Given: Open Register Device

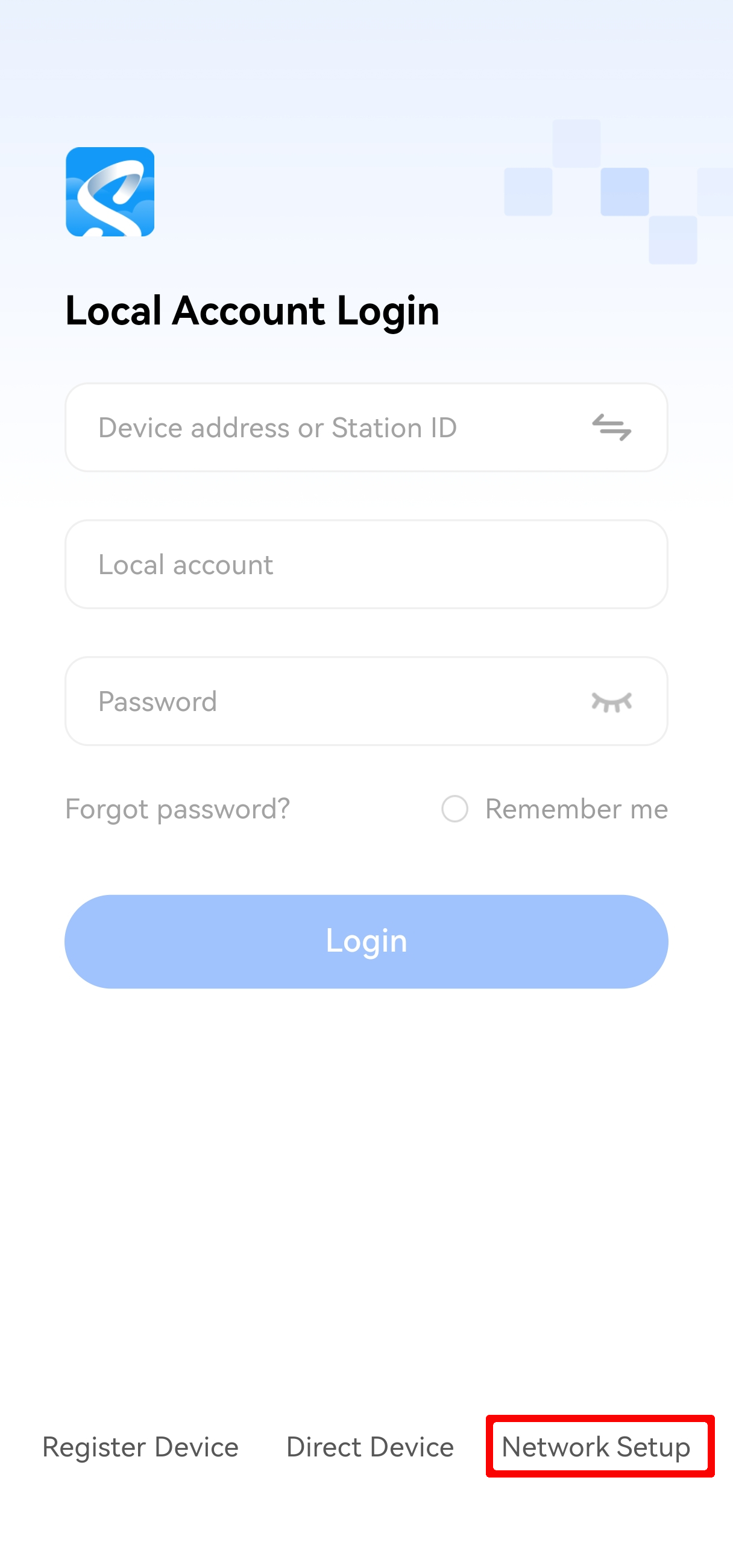Looking at the screenshot, I should [x=140, y=1447].
